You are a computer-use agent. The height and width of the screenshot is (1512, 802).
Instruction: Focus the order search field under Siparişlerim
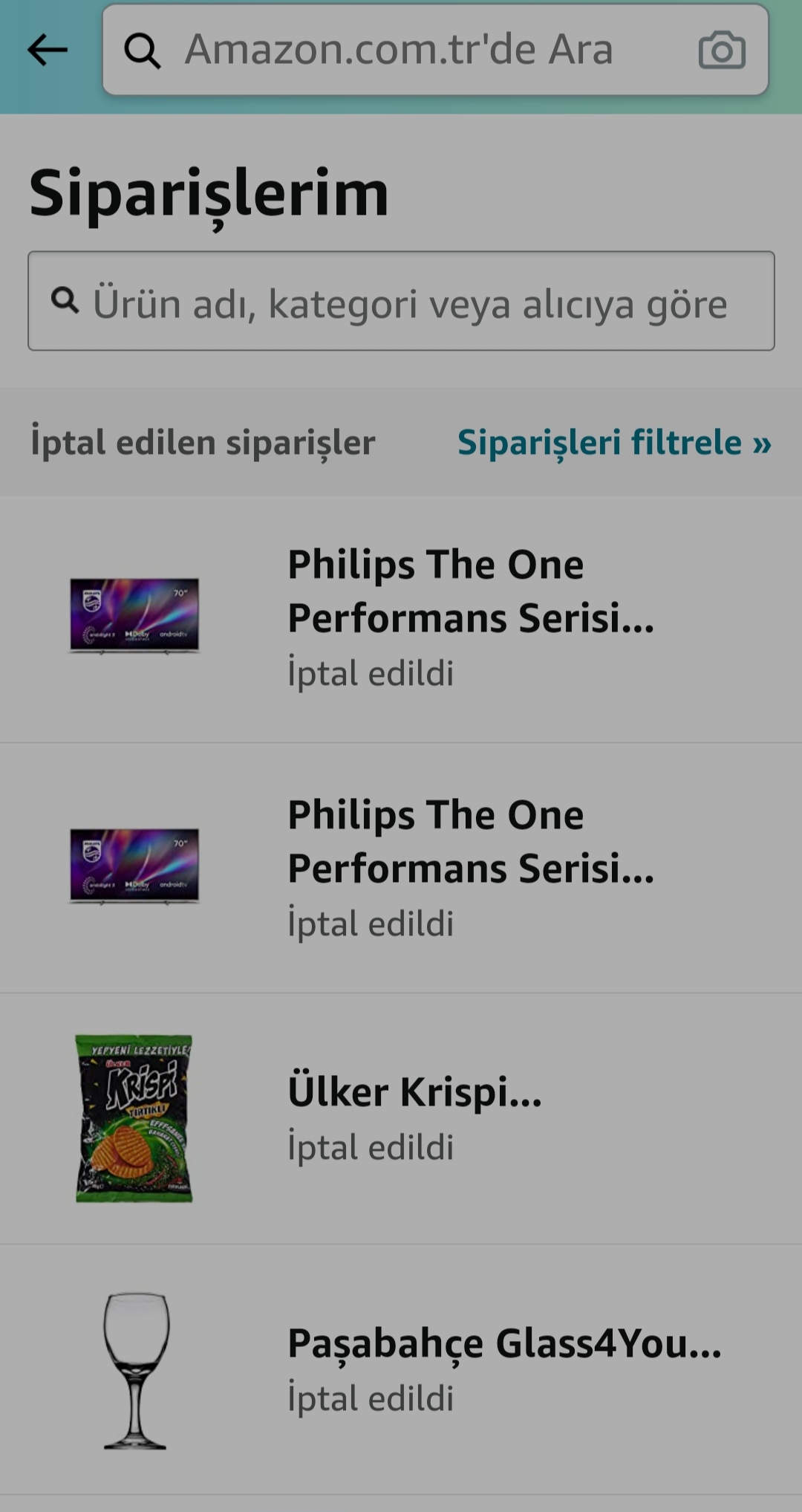point(401,301)
